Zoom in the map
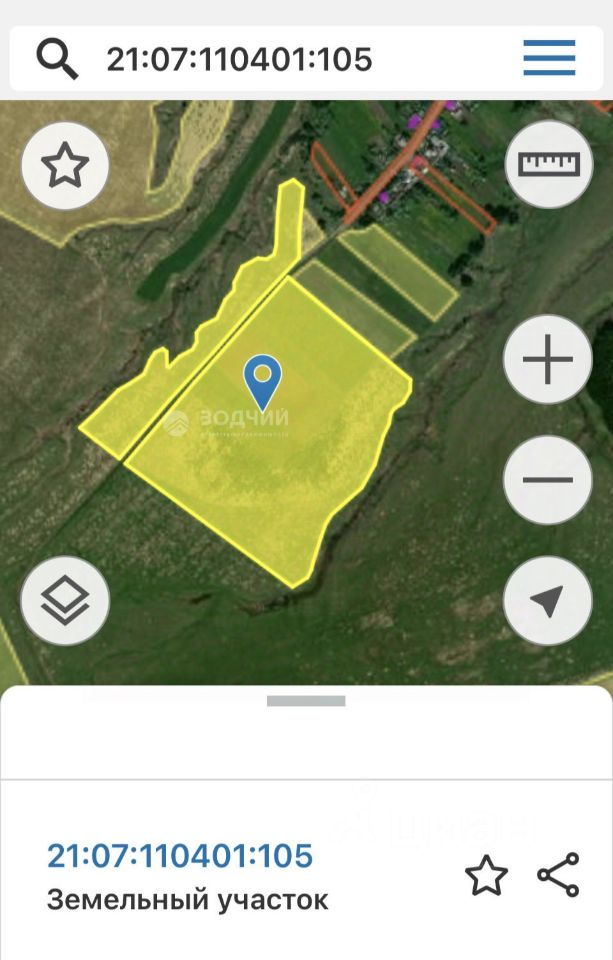 (548, 360)
